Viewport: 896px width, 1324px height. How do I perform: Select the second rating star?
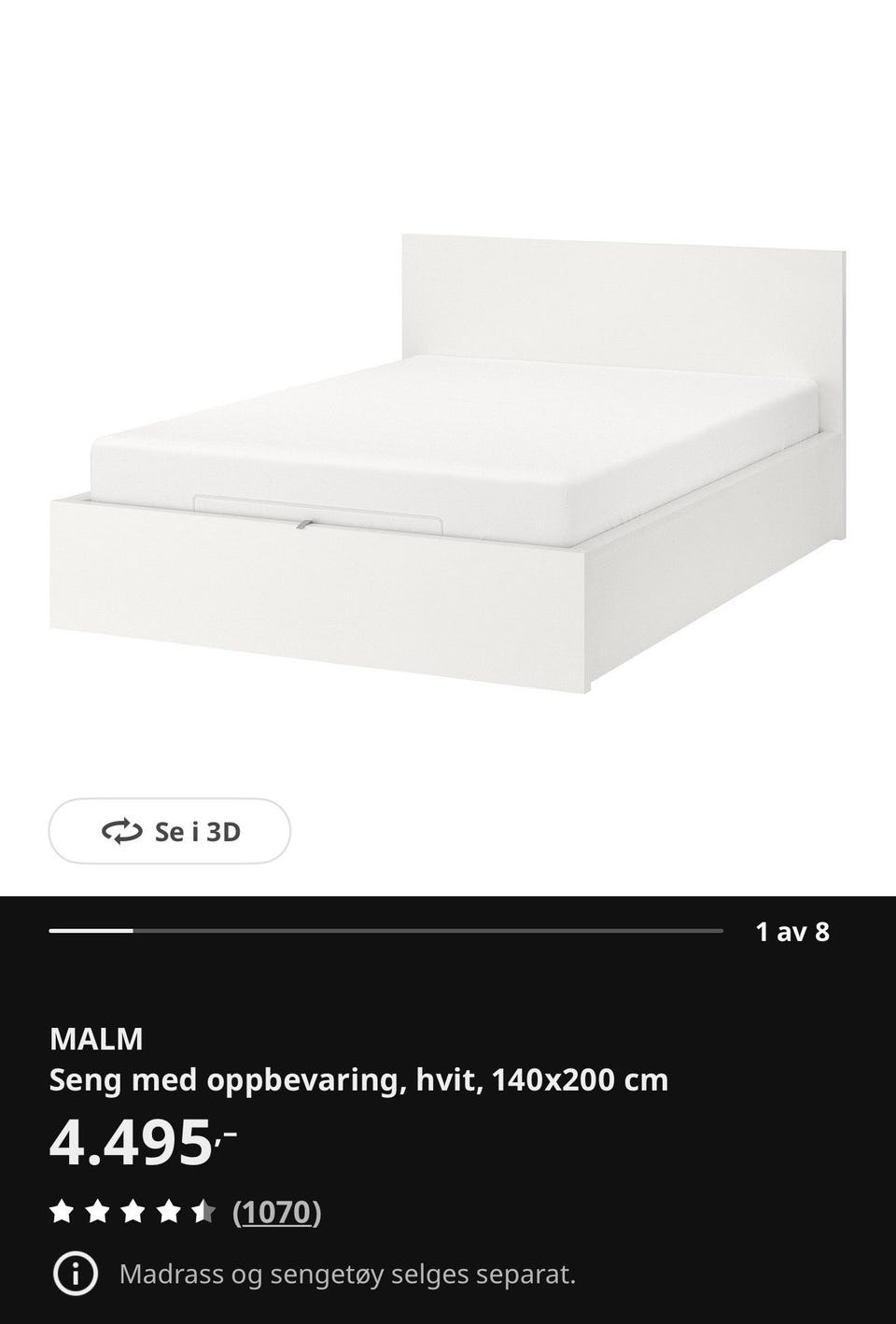97,1212
